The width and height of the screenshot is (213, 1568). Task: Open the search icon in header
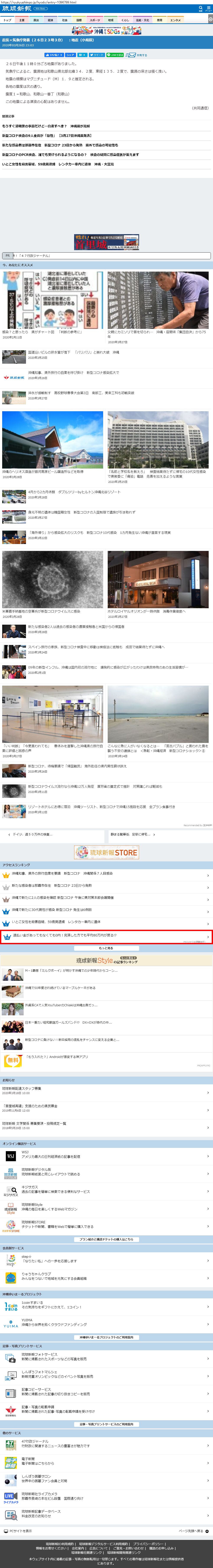[x=200, y=8]
